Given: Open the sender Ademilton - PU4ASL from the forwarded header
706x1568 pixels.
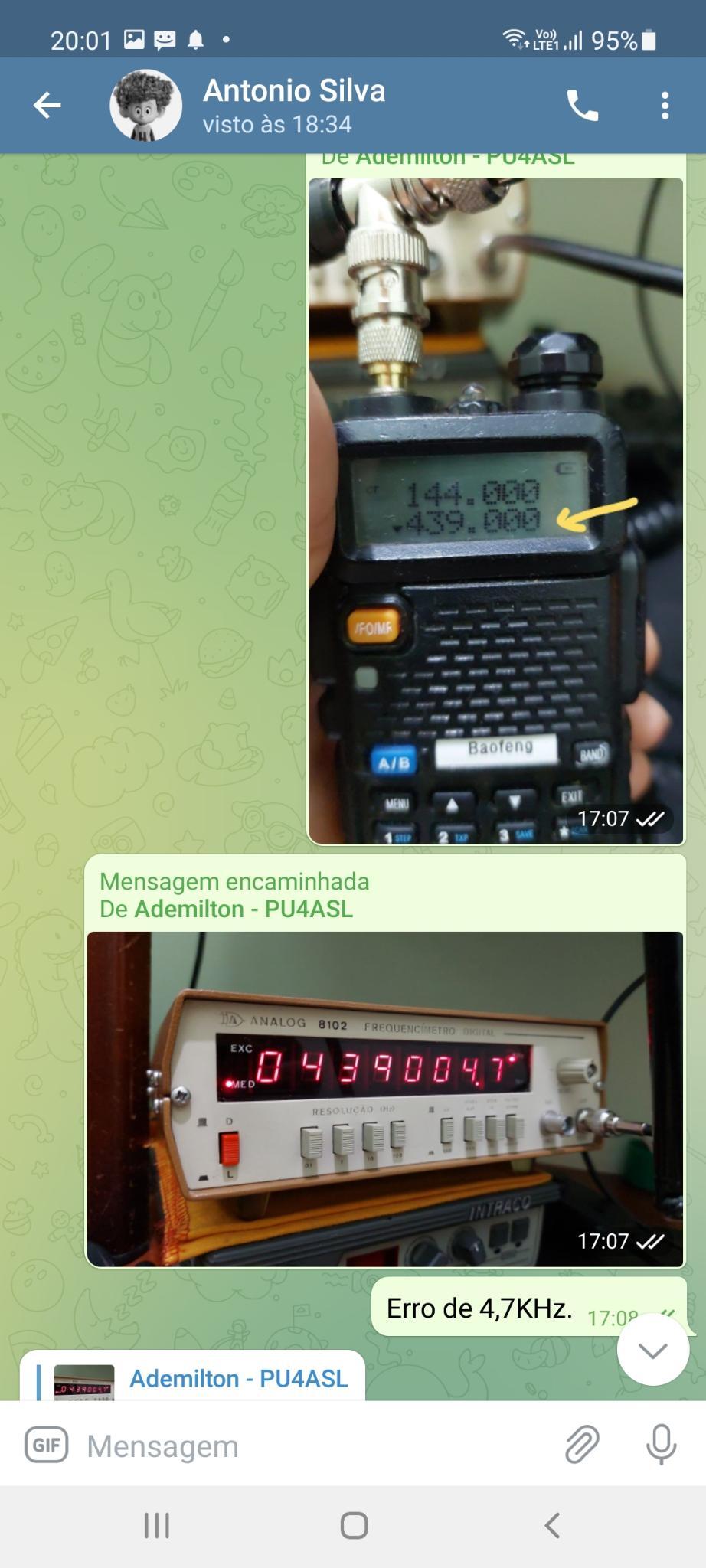Looking at the screenshot, I should (244, 909).
